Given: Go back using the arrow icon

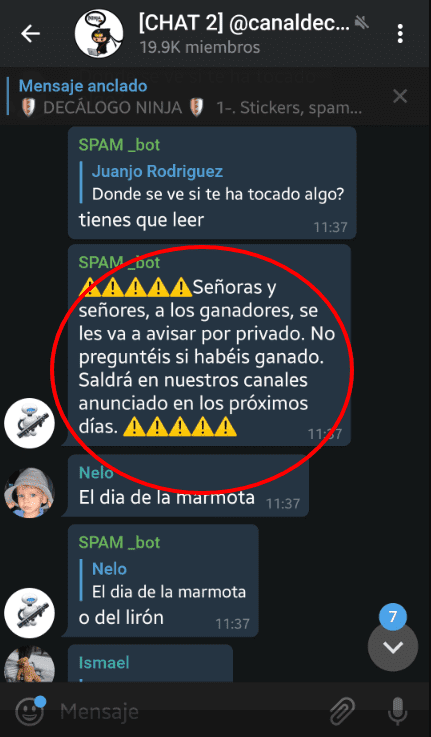Looking at the screenshot, I should (x=31, y=34).
